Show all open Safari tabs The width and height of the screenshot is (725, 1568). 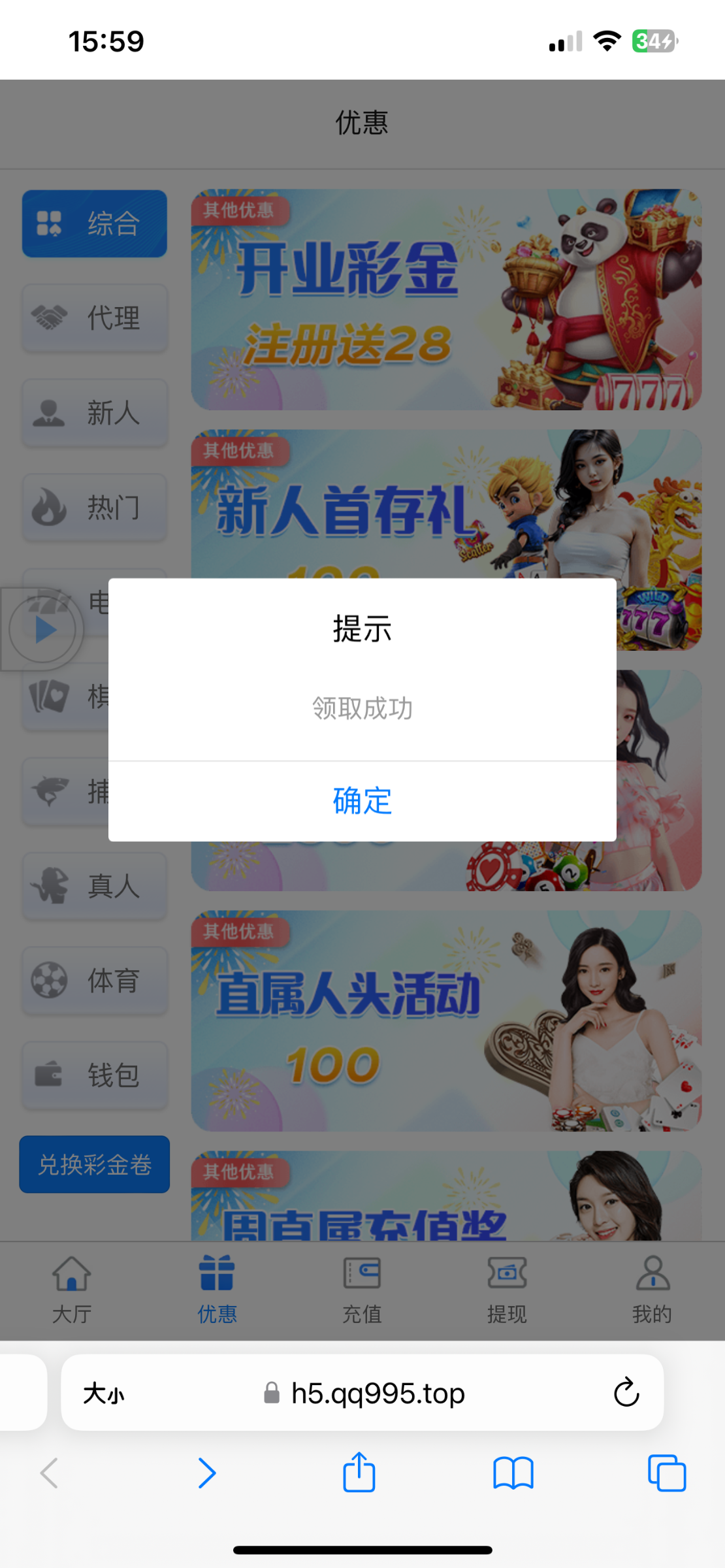[666, 1473]
